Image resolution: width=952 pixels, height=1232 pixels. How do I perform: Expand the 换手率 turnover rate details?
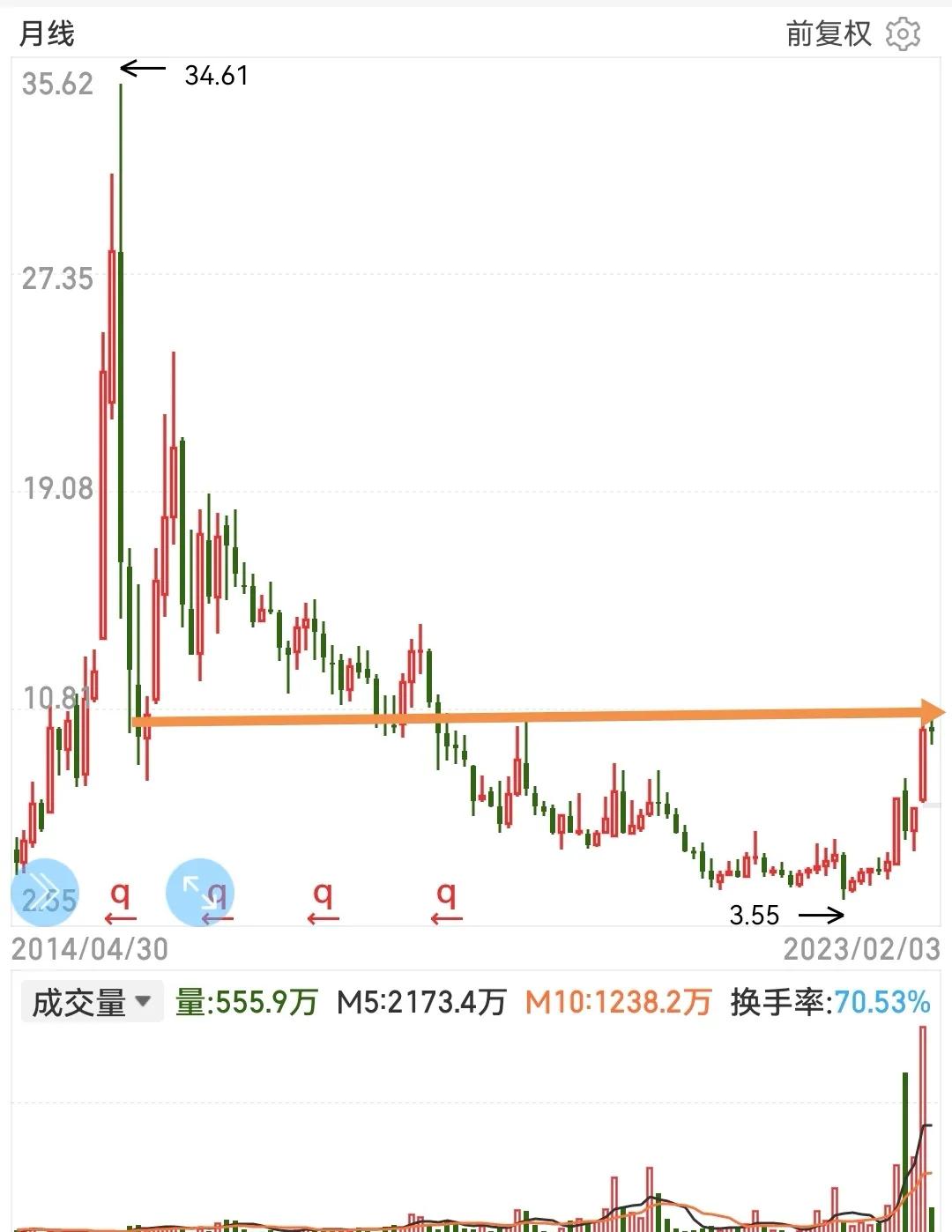pos(827,1001)
